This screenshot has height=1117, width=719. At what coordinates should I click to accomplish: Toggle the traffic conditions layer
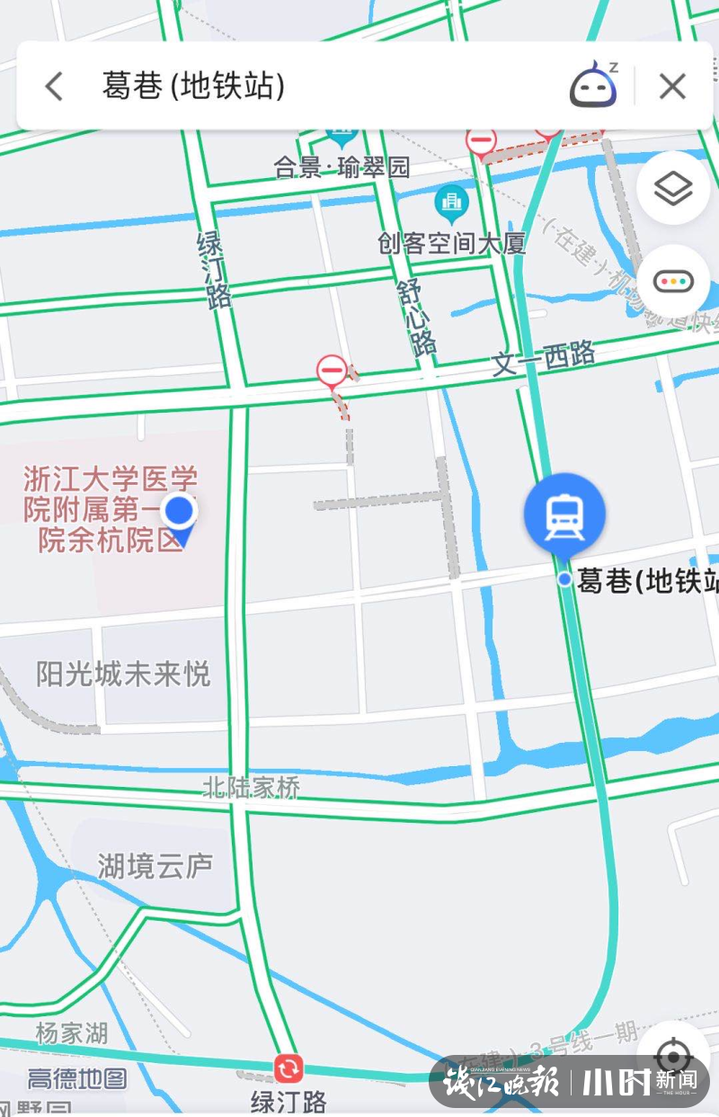[x=673, y=281]
